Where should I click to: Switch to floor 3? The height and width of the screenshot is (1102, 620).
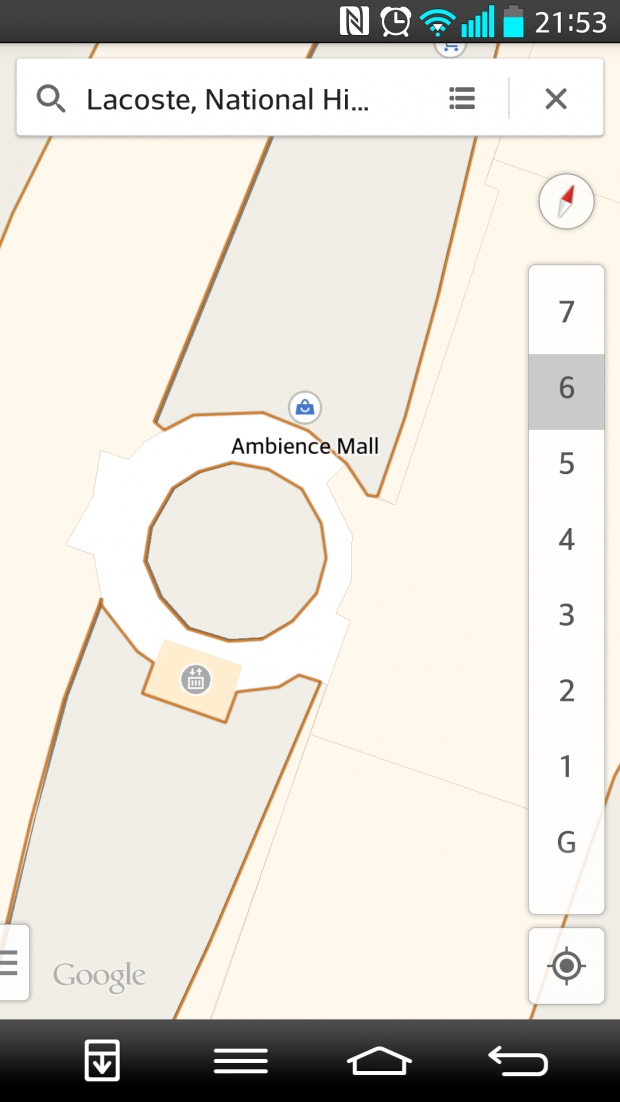(x=566, y=615)
